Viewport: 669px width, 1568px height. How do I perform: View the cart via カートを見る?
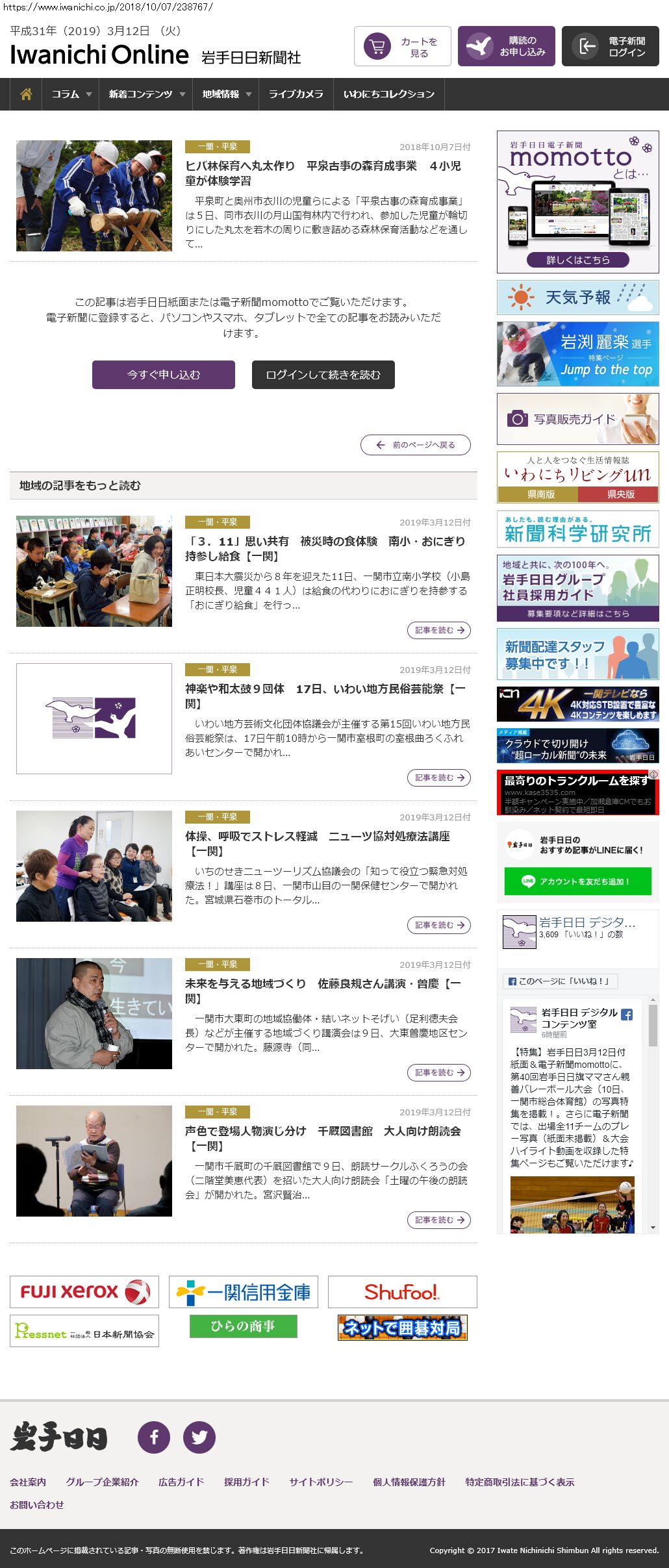click(403, 46)
